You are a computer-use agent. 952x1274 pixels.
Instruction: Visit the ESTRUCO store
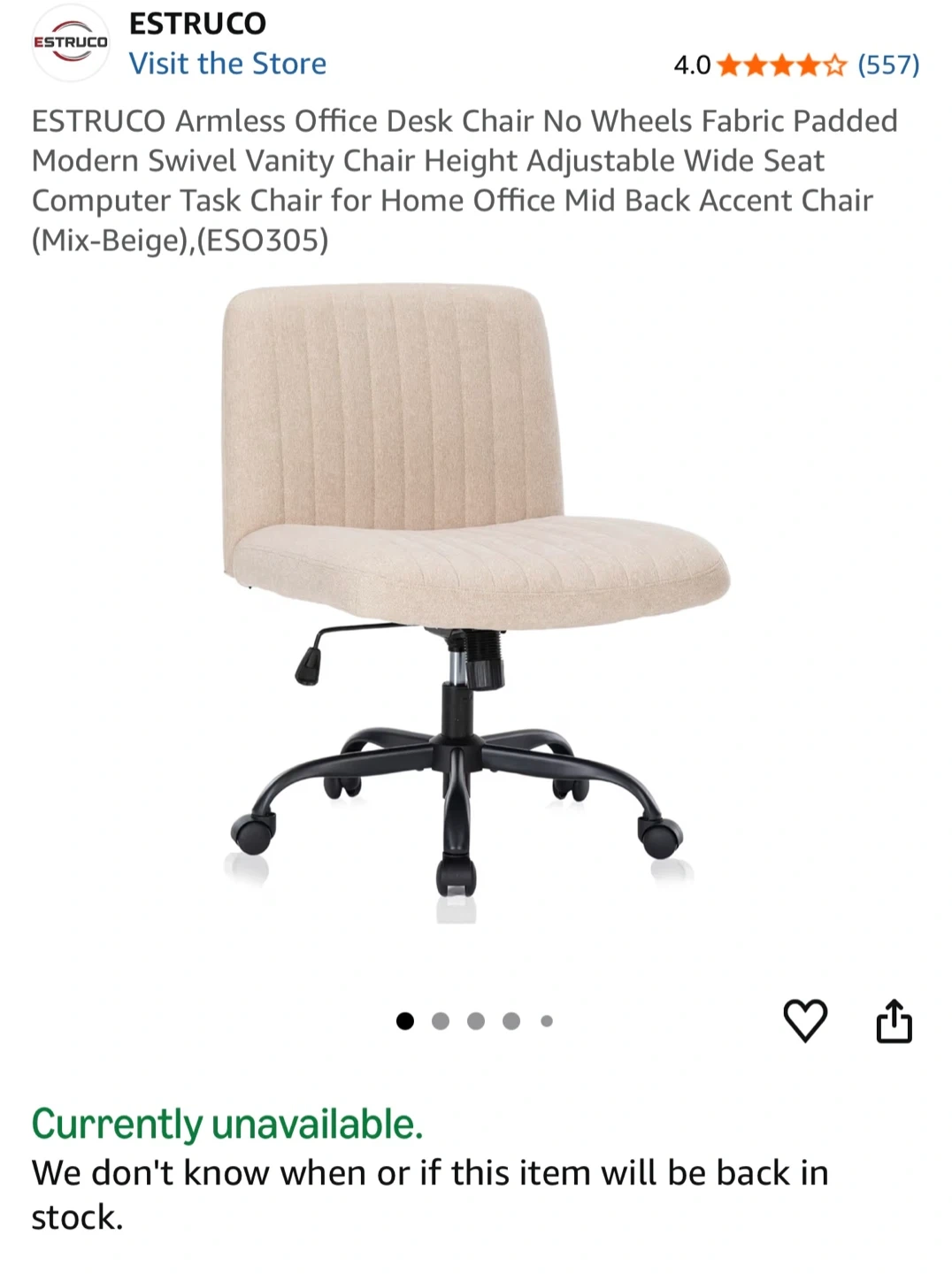pyautogui.click(x=227, y=64)
